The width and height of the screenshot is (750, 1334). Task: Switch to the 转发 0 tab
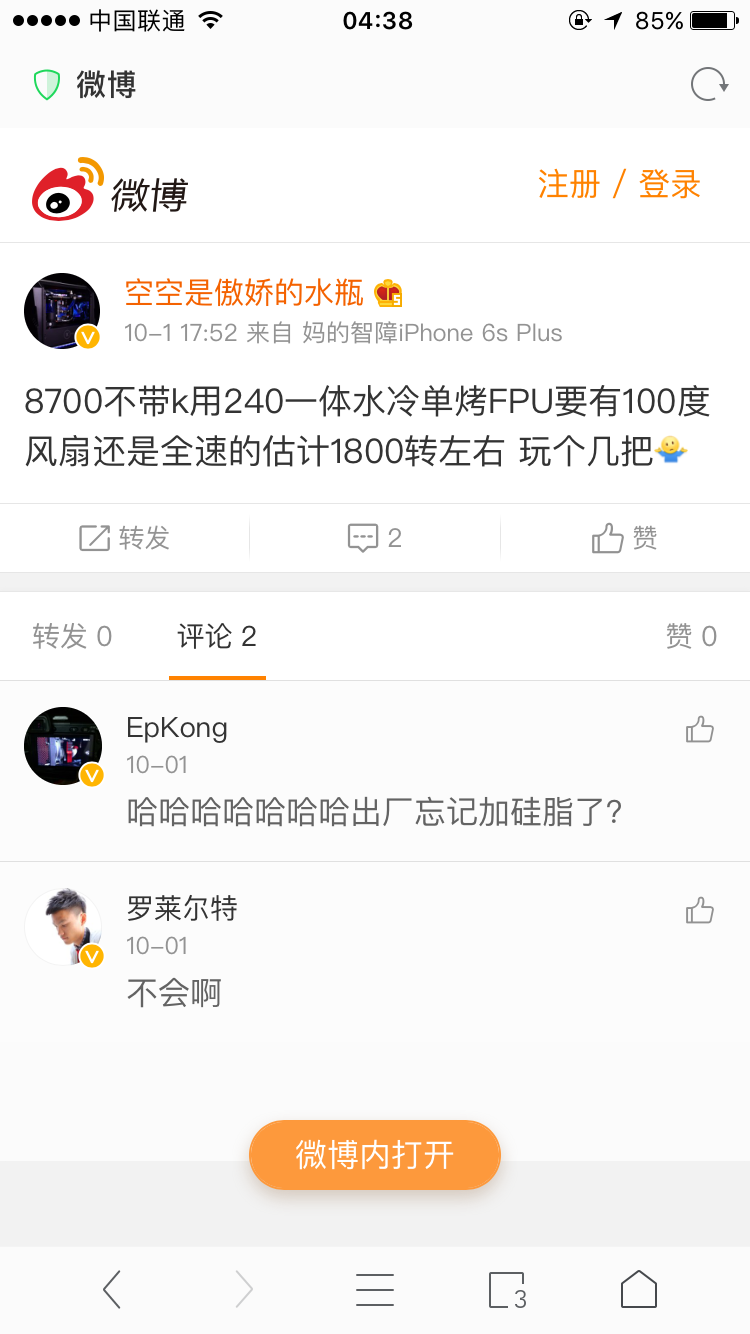coord(70,636)
